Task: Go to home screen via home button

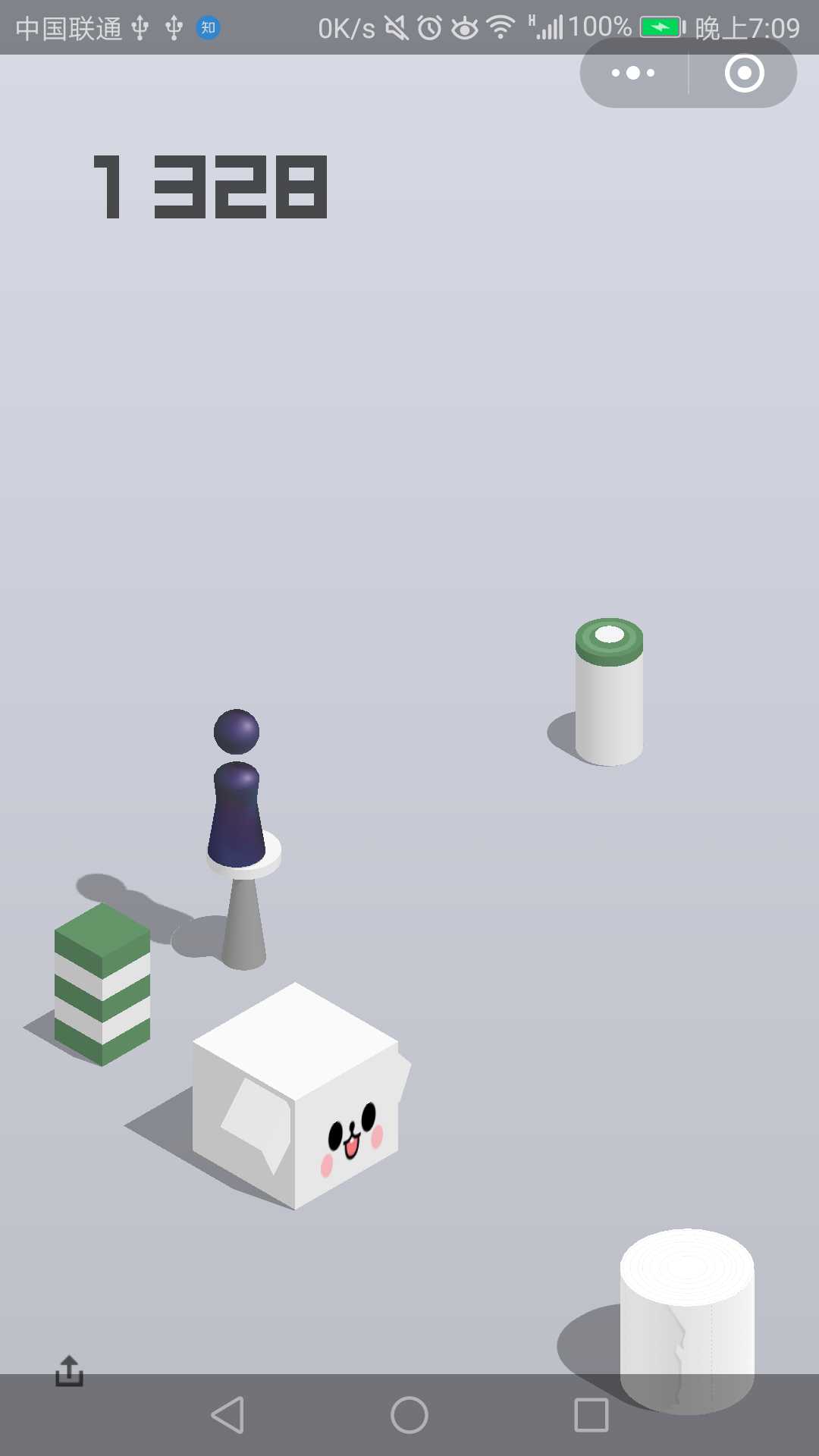Action: [x=409, y=1415]
